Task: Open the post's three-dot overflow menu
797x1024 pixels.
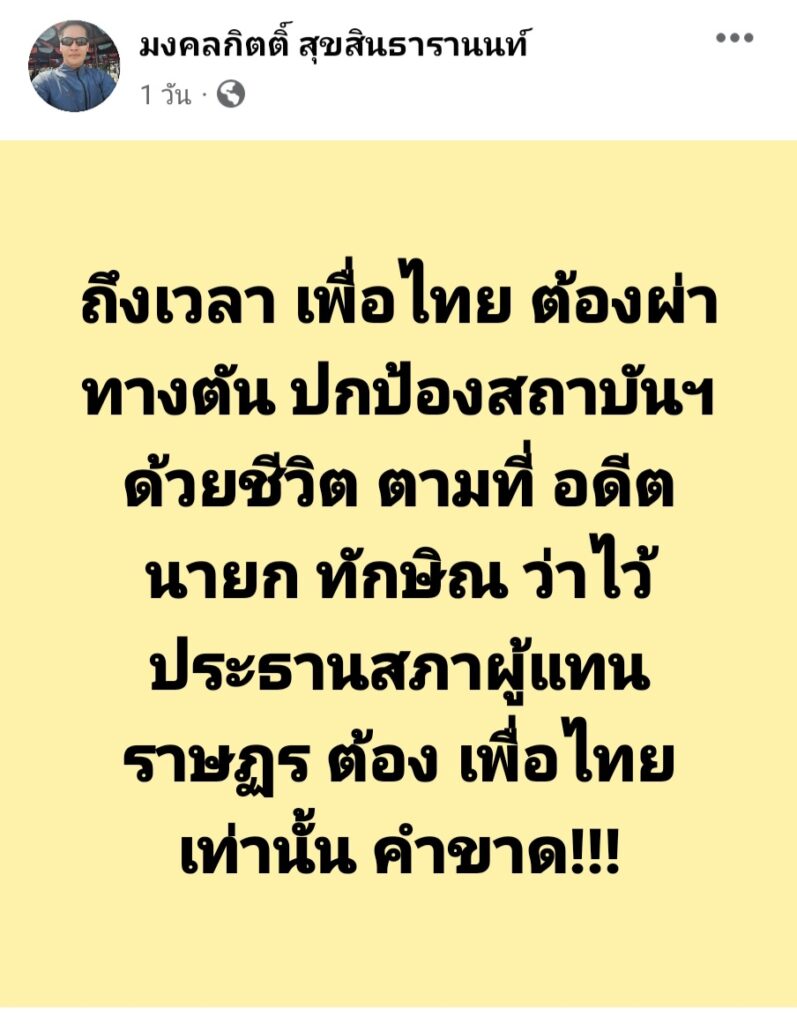Action: point(734,38)
